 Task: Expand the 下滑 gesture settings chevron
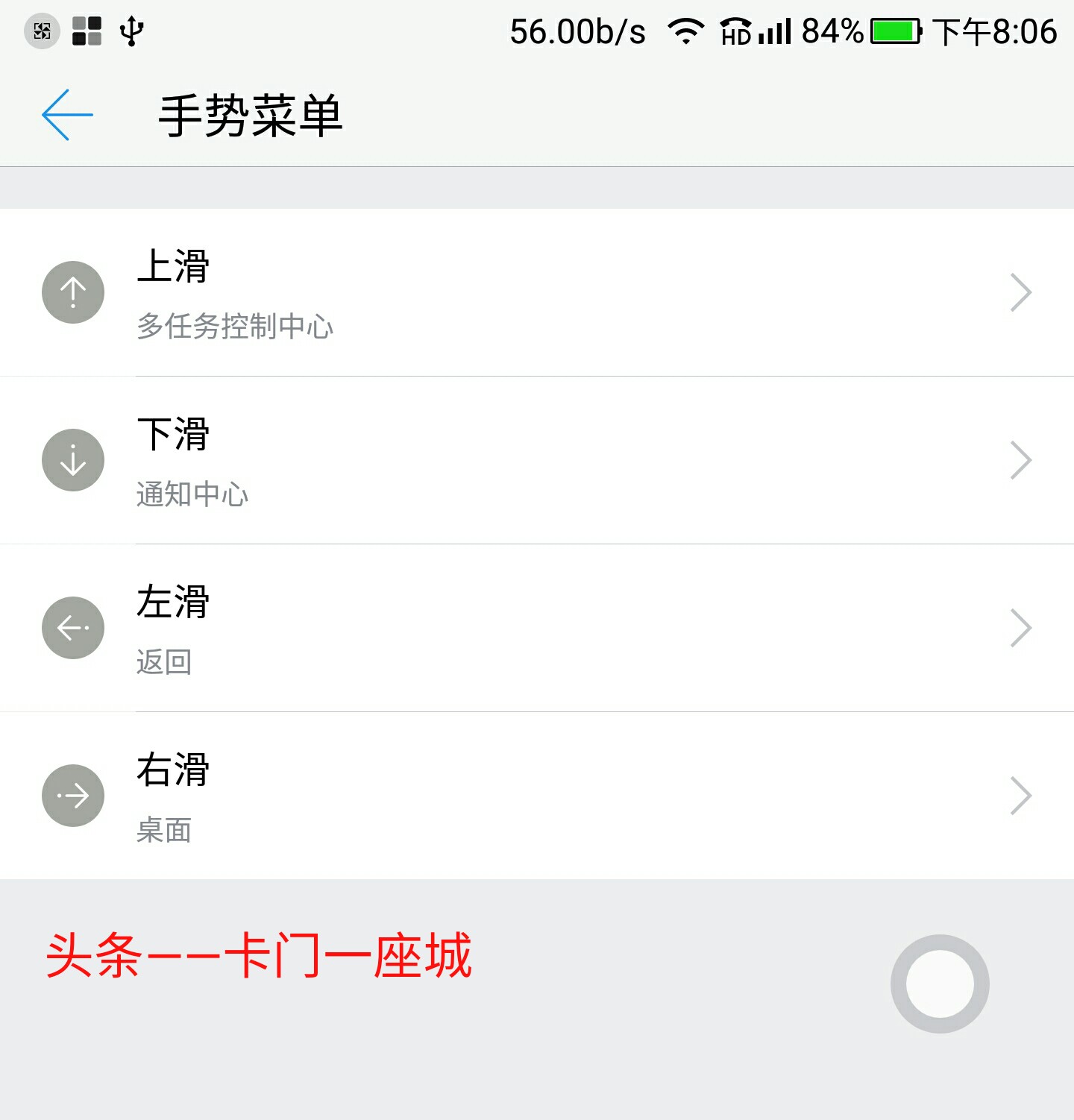[1022, 460]
